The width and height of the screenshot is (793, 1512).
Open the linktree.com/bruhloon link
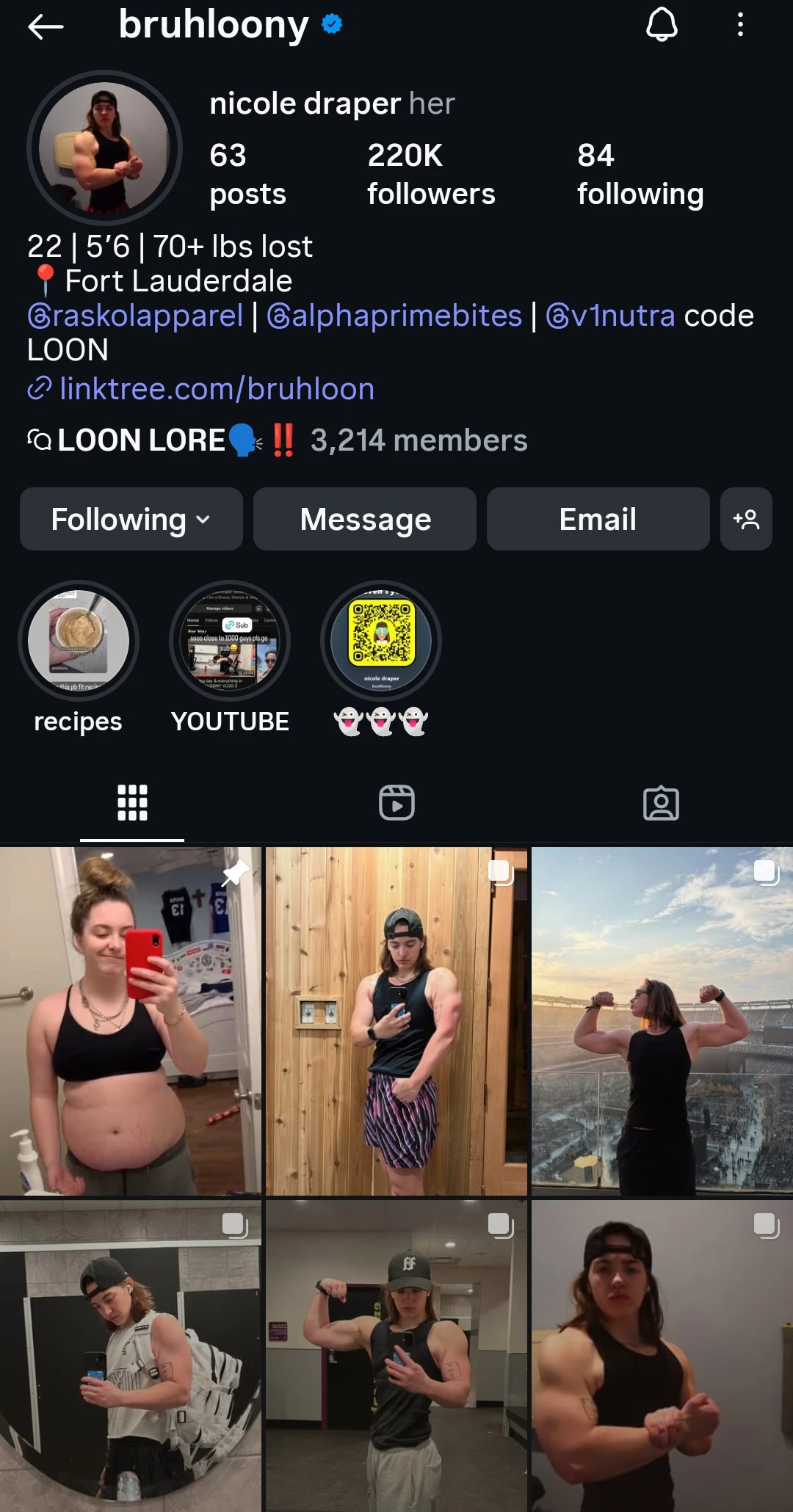[x=217, y=389]
